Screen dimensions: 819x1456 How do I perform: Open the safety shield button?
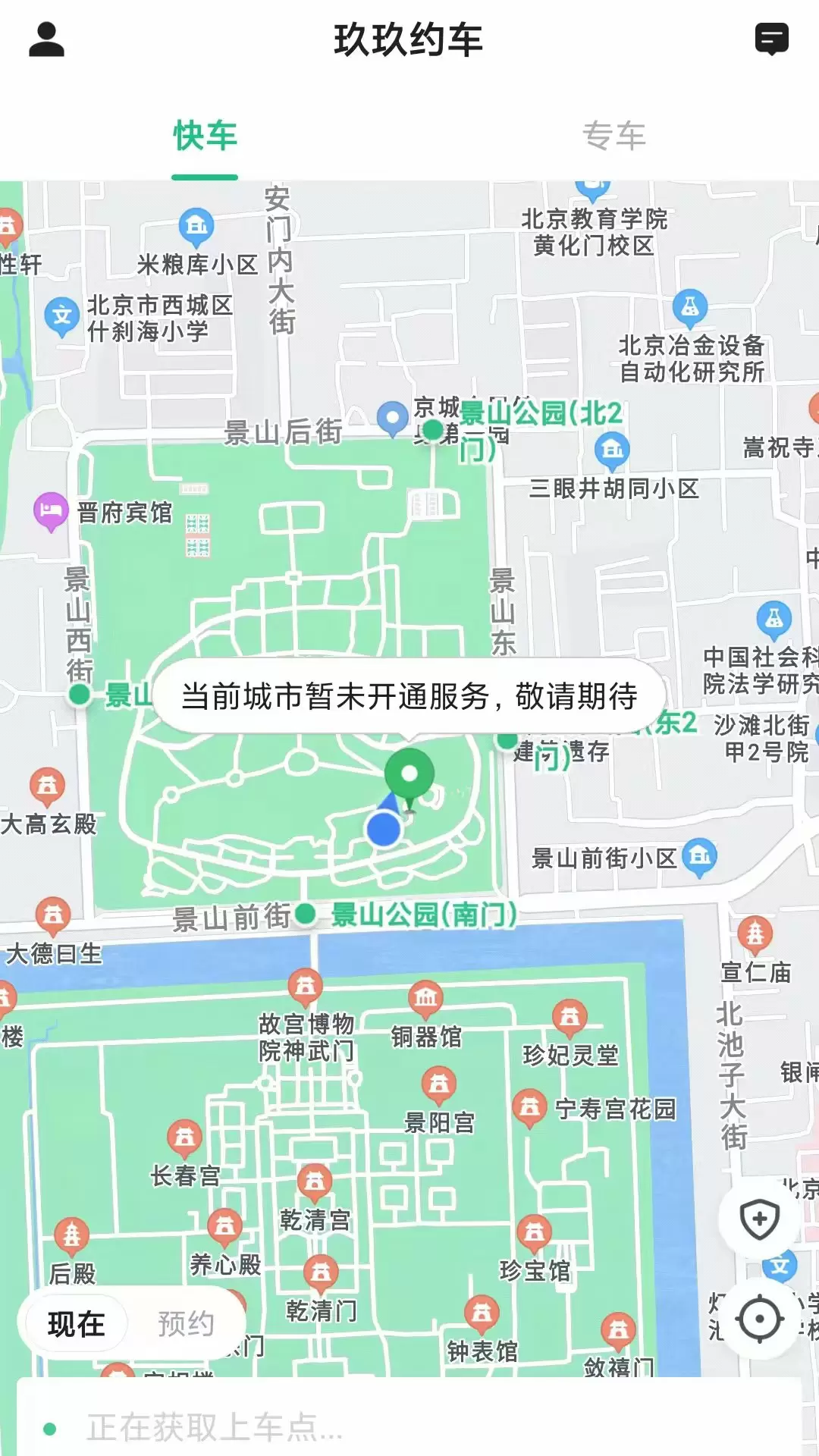point(759,1219)
